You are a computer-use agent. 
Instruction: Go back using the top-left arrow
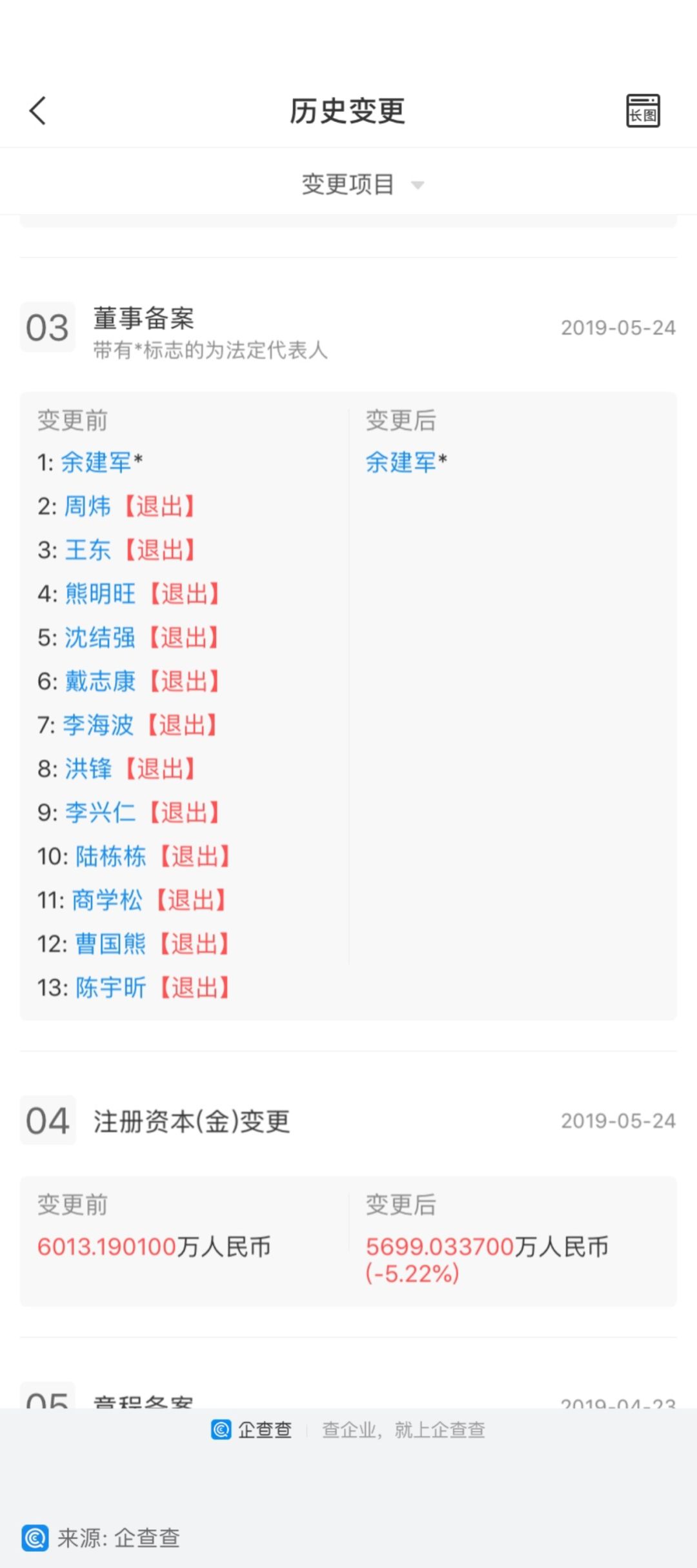(x=38, y=110)
